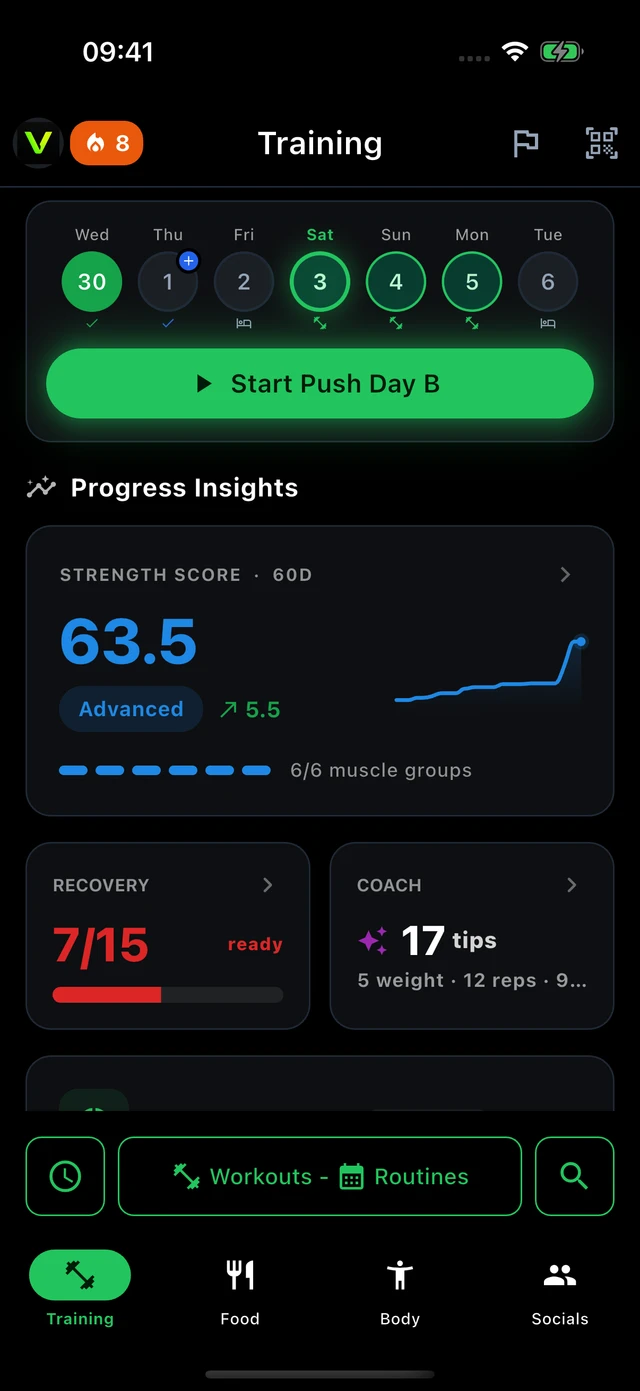The width and height of the screenshot is (640, 1391).
Task: Open the Recovery card
Action: pos(168,936)
